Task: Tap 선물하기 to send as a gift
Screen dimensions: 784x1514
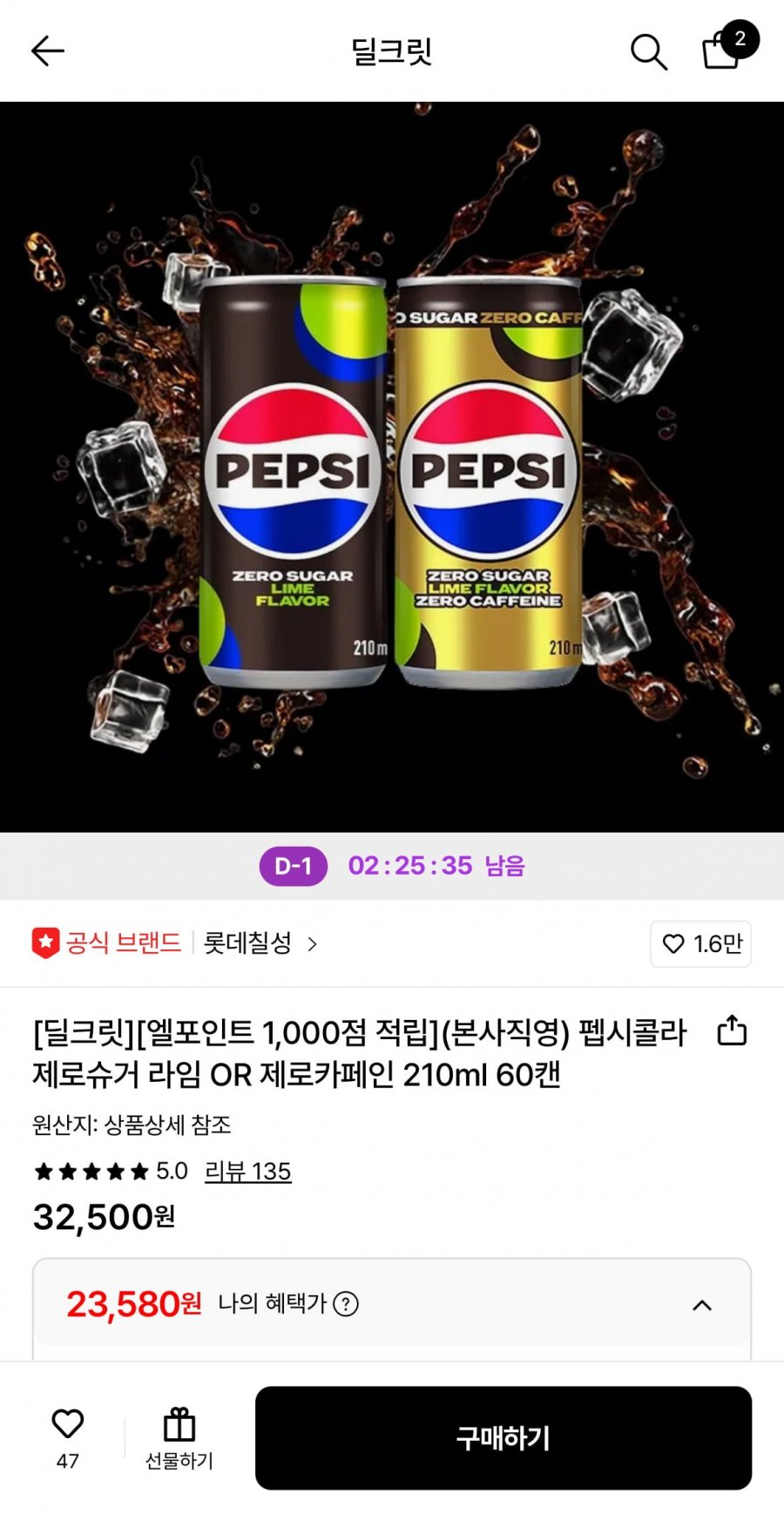Action: (179, 1437)
